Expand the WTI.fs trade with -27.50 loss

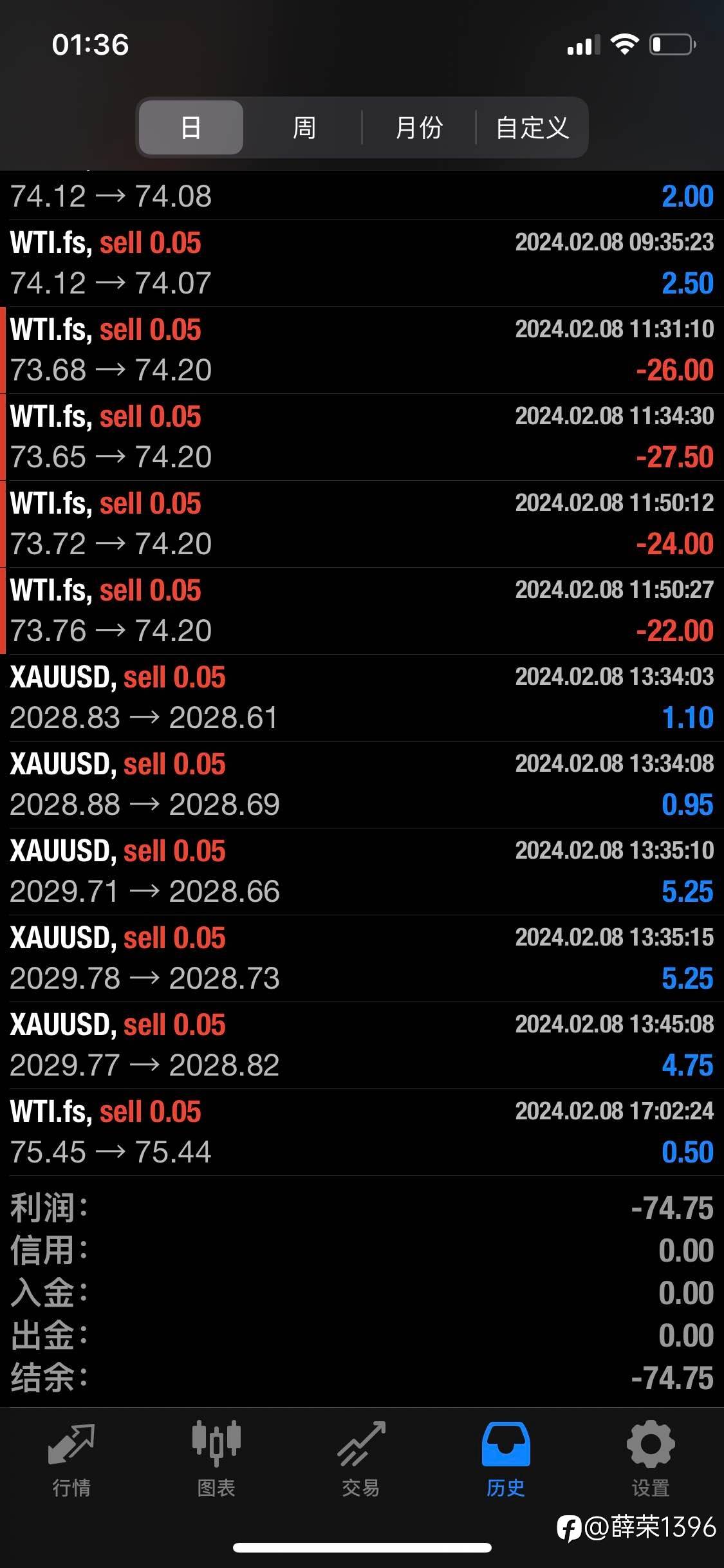[362, 437]
